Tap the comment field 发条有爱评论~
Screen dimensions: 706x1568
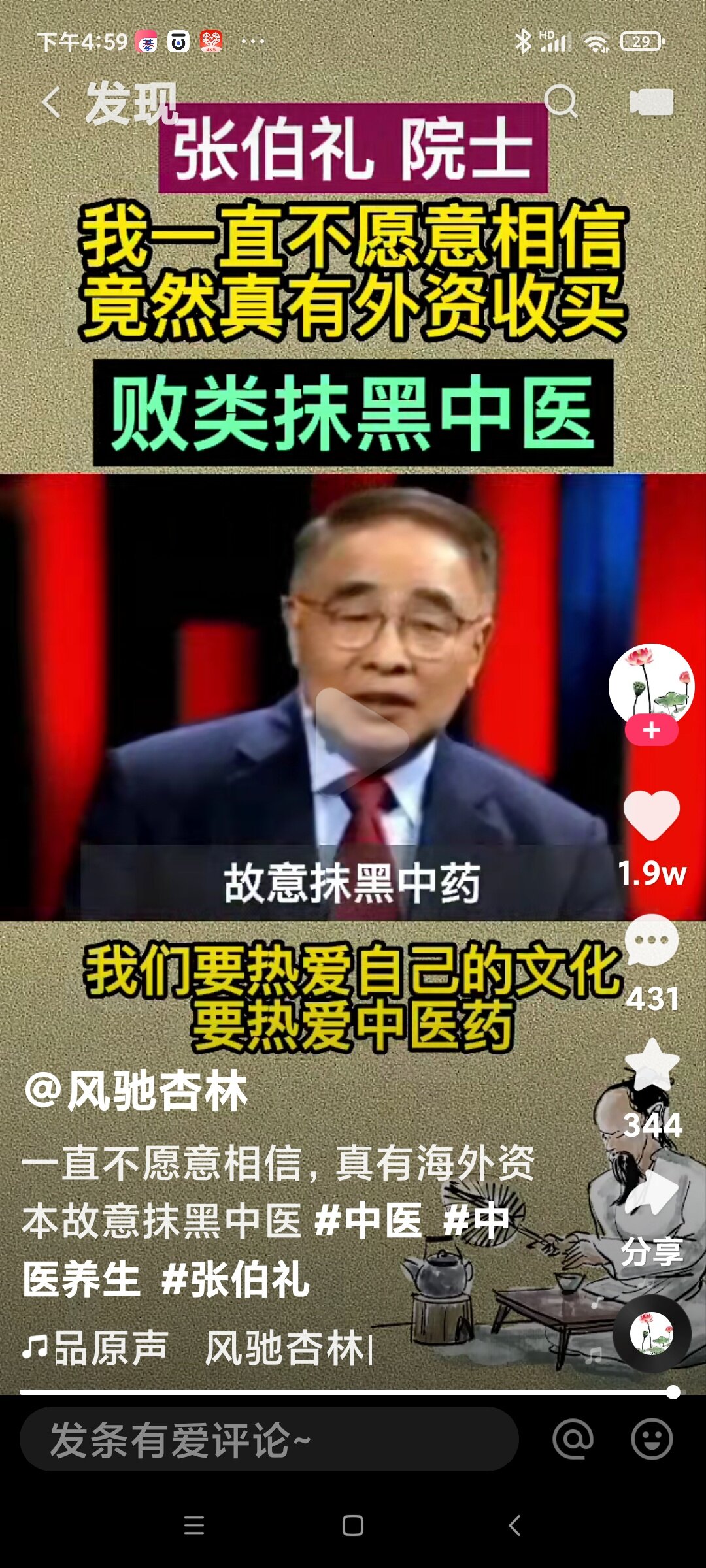coord(268,1439)
